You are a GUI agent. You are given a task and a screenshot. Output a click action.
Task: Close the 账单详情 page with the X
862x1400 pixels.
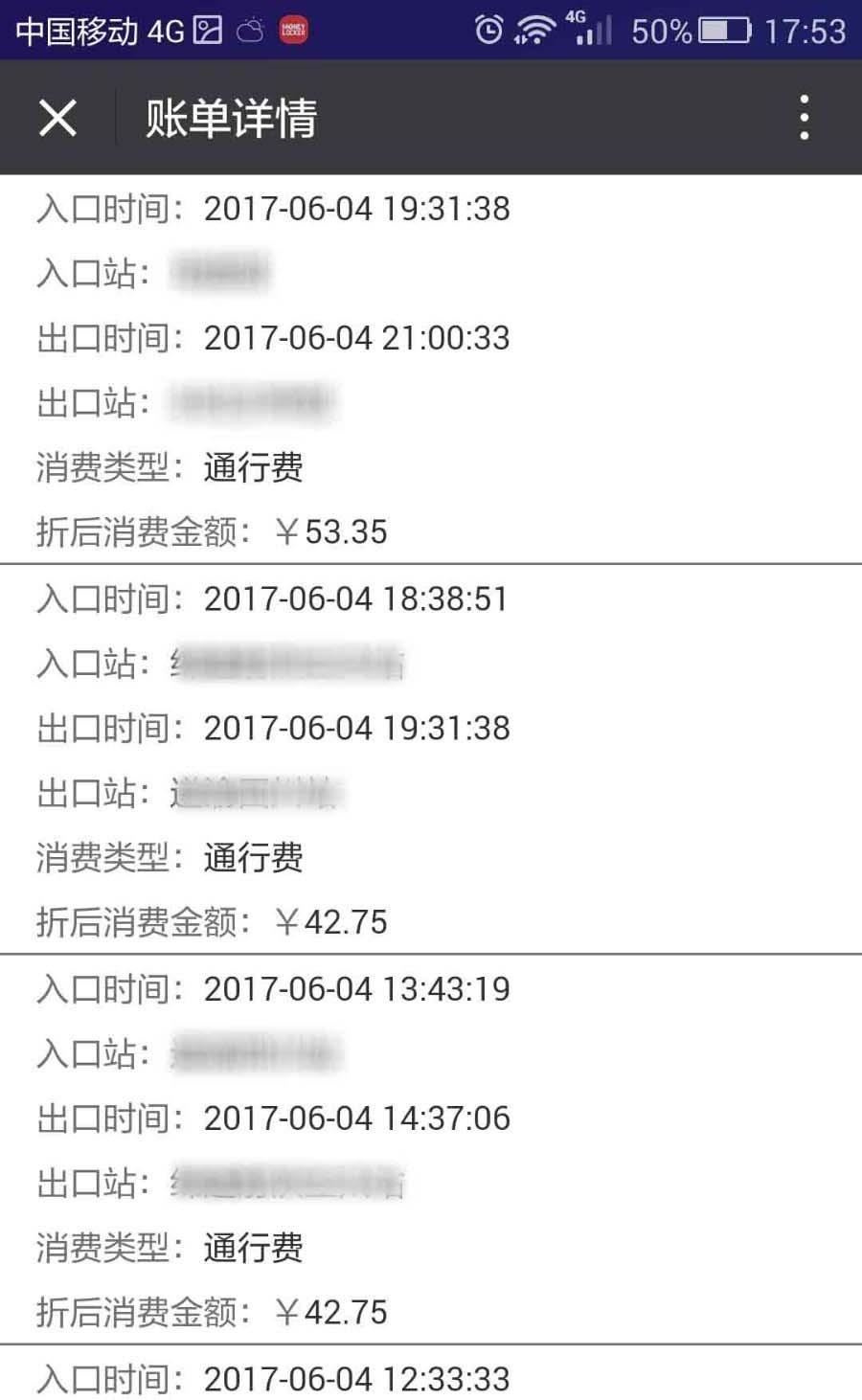coord(57,118)
